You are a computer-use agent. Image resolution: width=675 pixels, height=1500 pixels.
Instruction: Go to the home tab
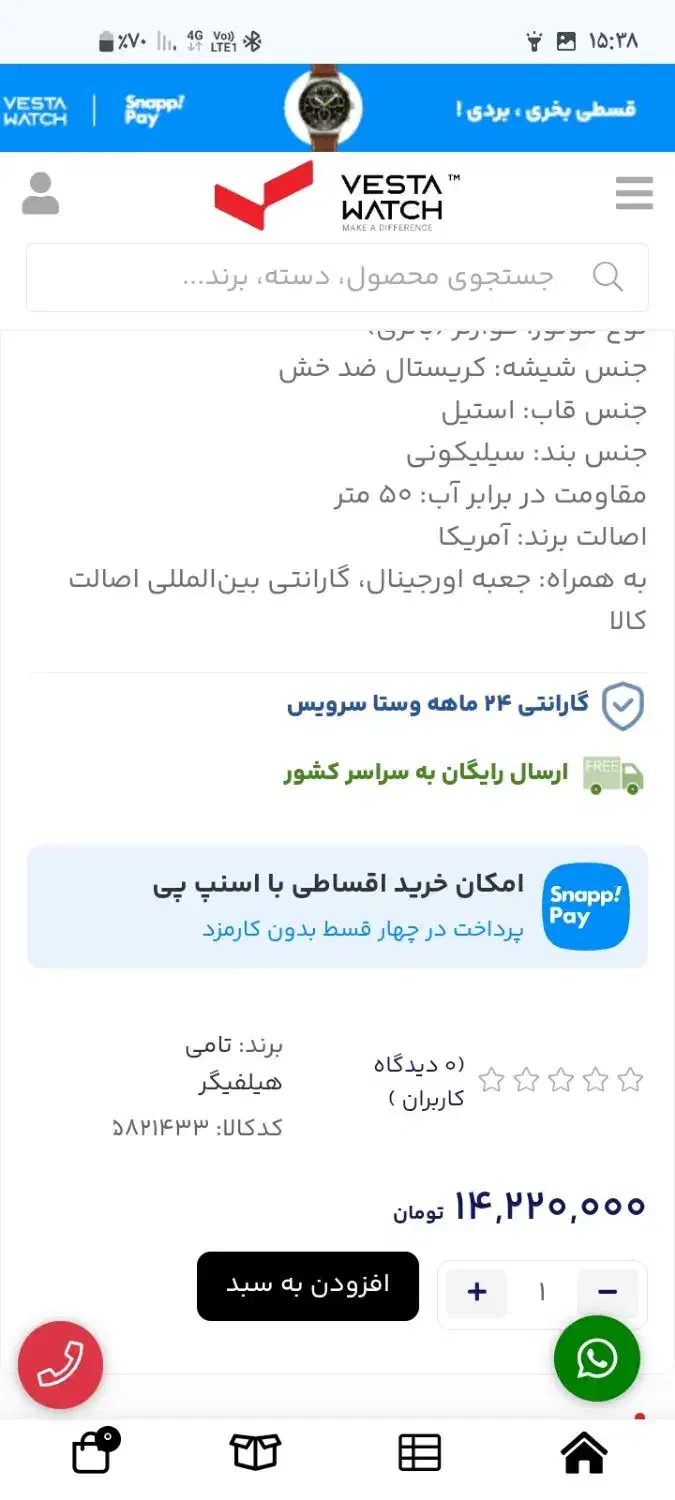point(584,1452)
